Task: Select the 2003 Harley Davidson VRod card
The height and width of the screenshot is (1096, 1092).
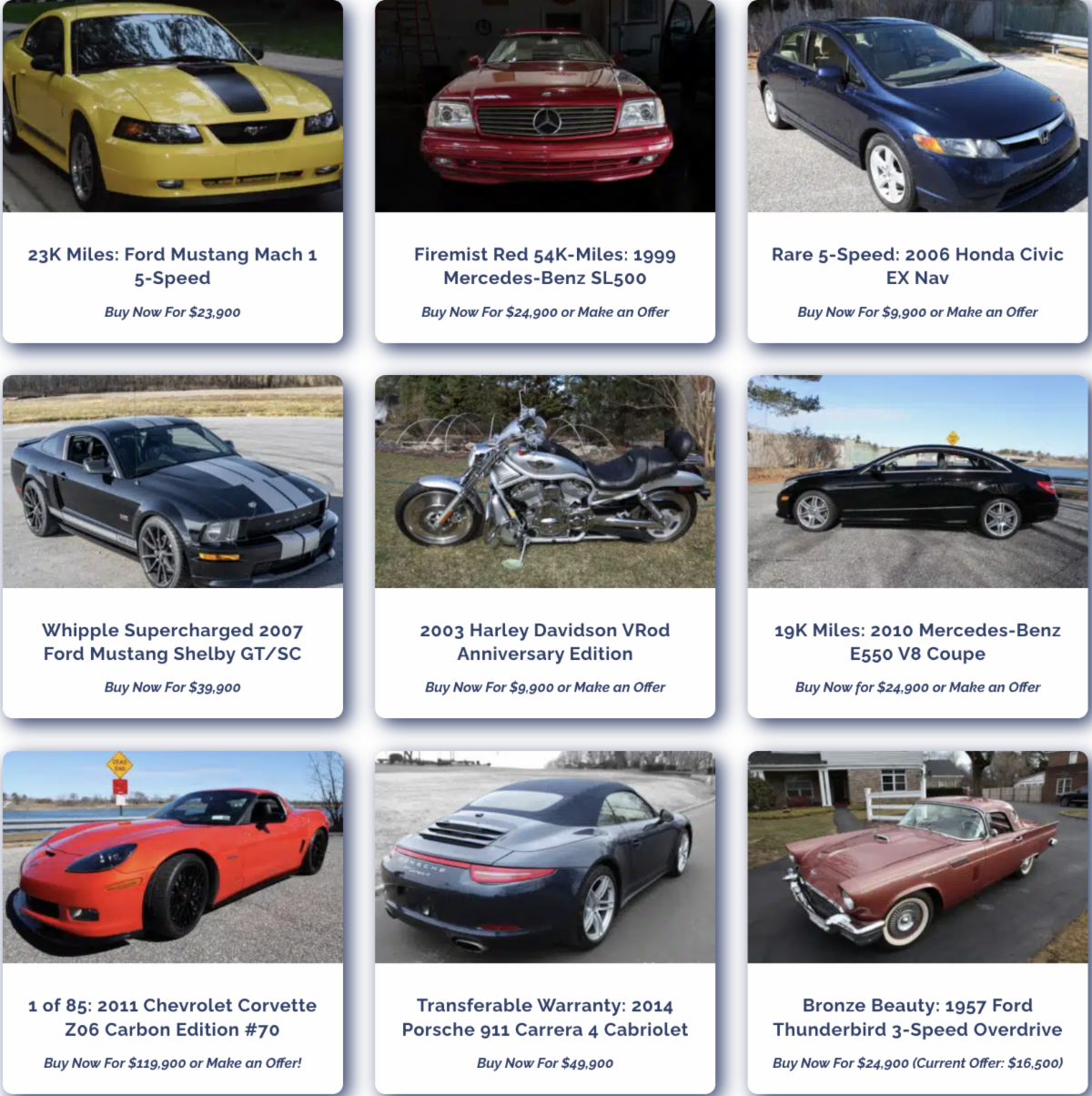Action: pos(544,642)
